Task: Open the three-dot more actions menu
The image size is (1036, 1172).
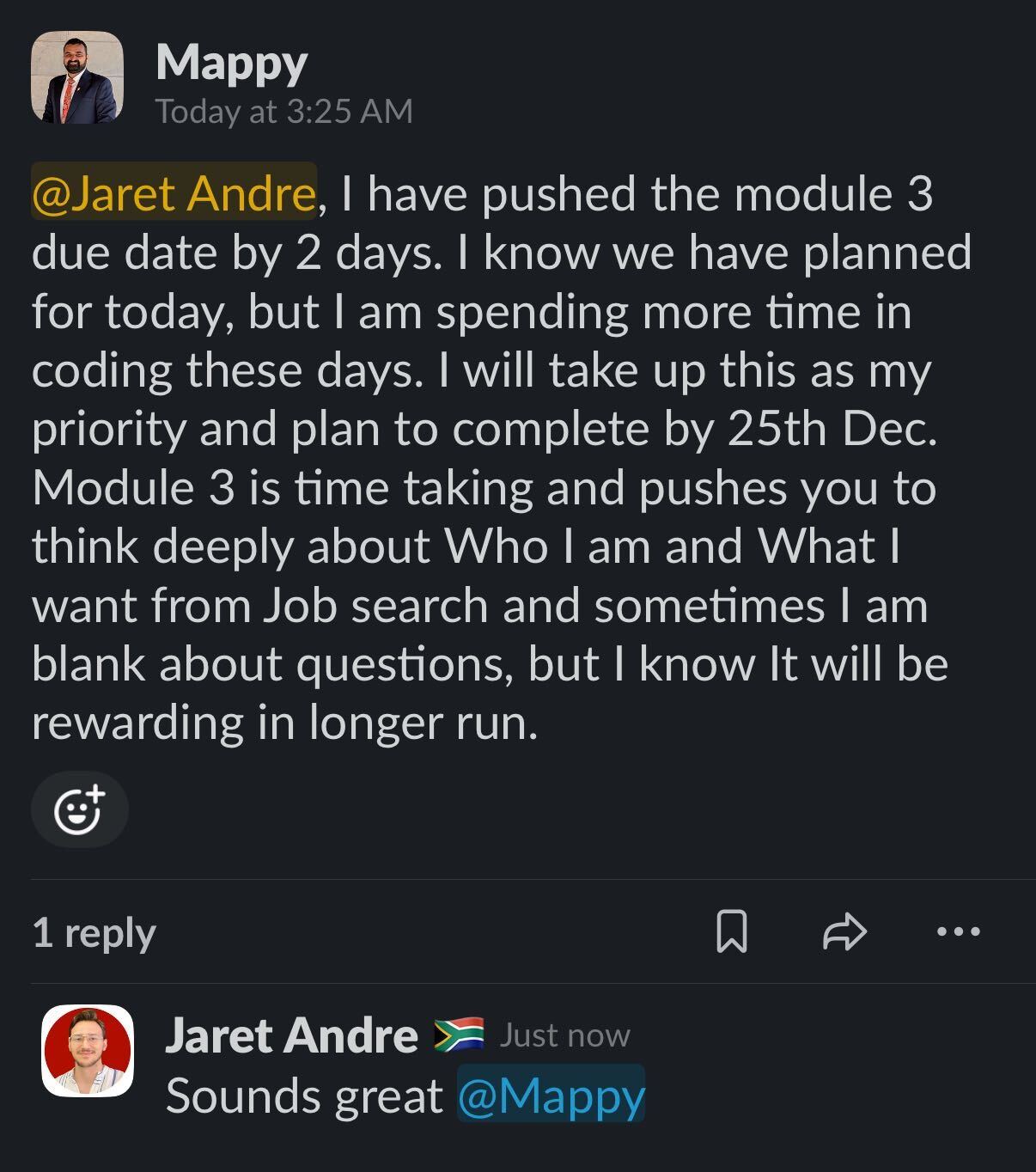Action: (959, 931)
